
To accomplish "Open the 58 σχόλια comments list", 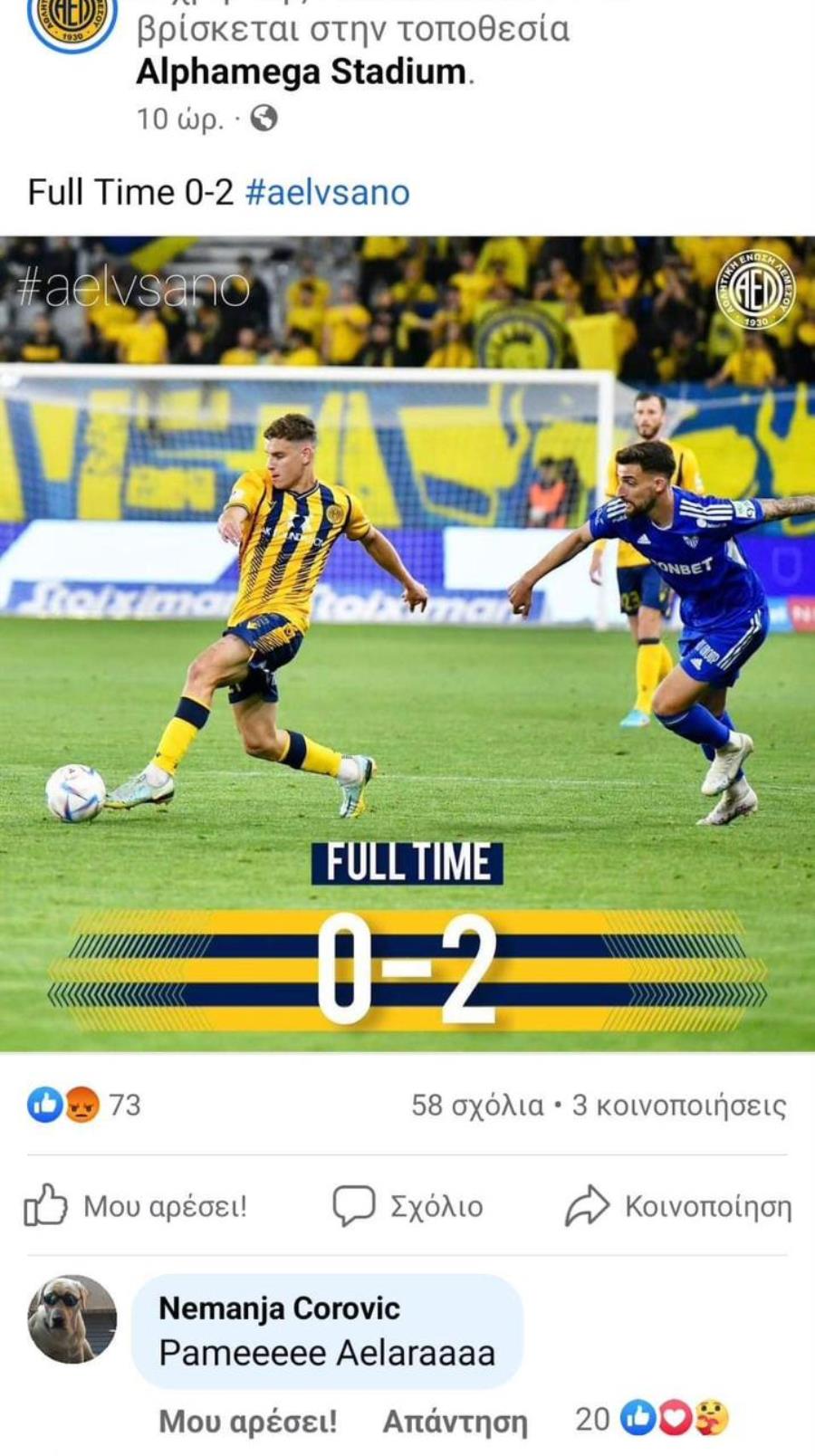I will 477,1106.
